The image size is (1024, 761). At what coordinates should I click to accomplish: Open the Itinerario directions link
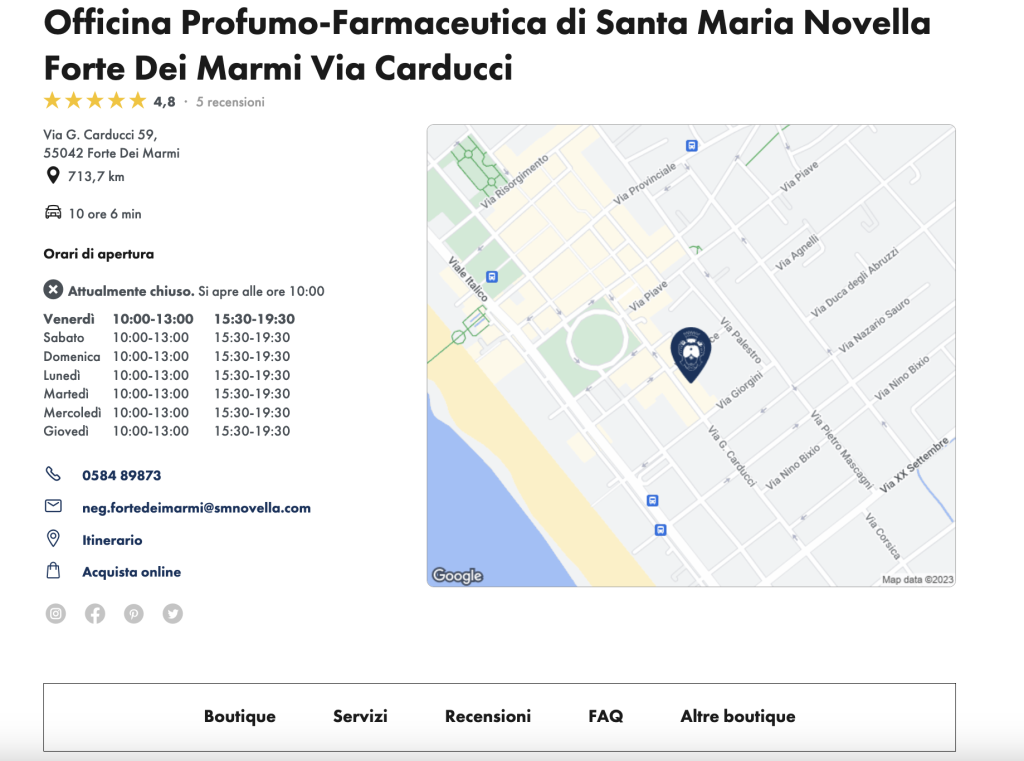112,540
